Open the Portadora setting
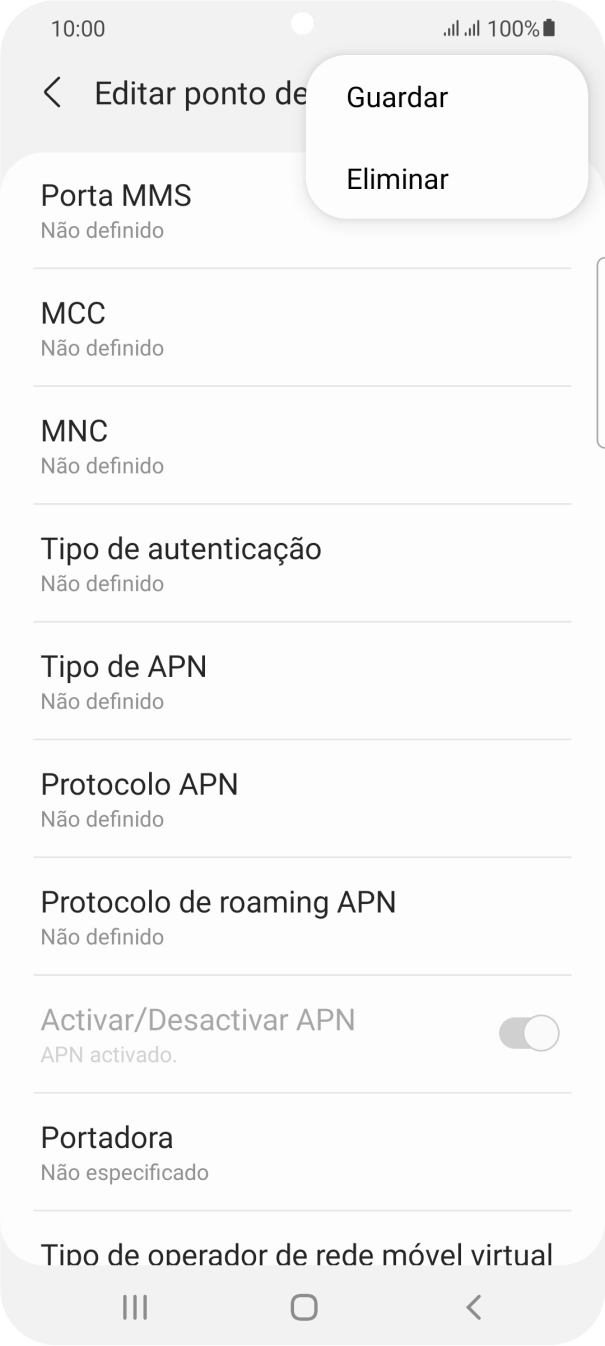Image resolution: width=605 pixels, height=1346 pixels. (x=300, y=1153)
